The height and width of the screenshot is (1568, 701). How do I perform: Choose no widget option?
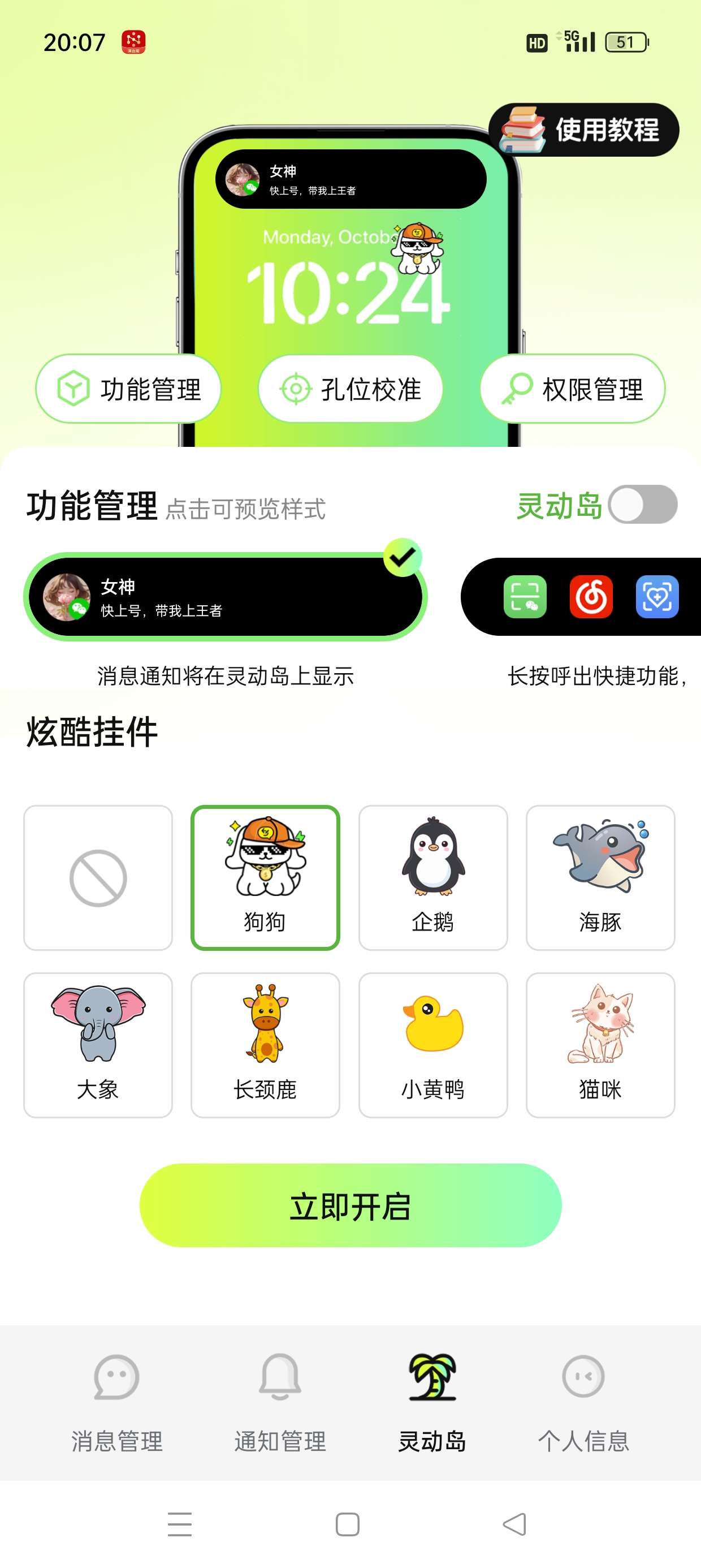pyautogui.click(x=98, y=878)
